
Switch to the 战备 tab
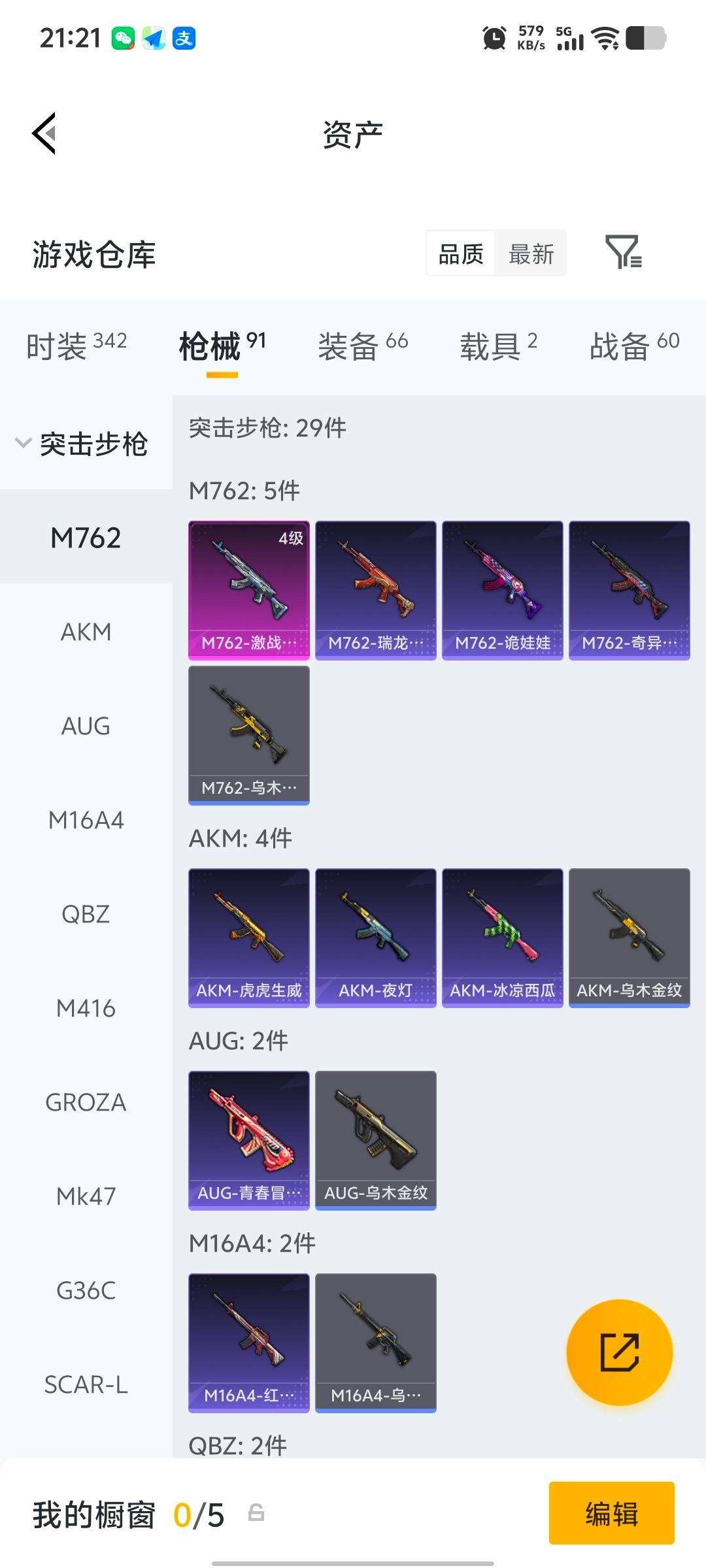tap(634, 346)
